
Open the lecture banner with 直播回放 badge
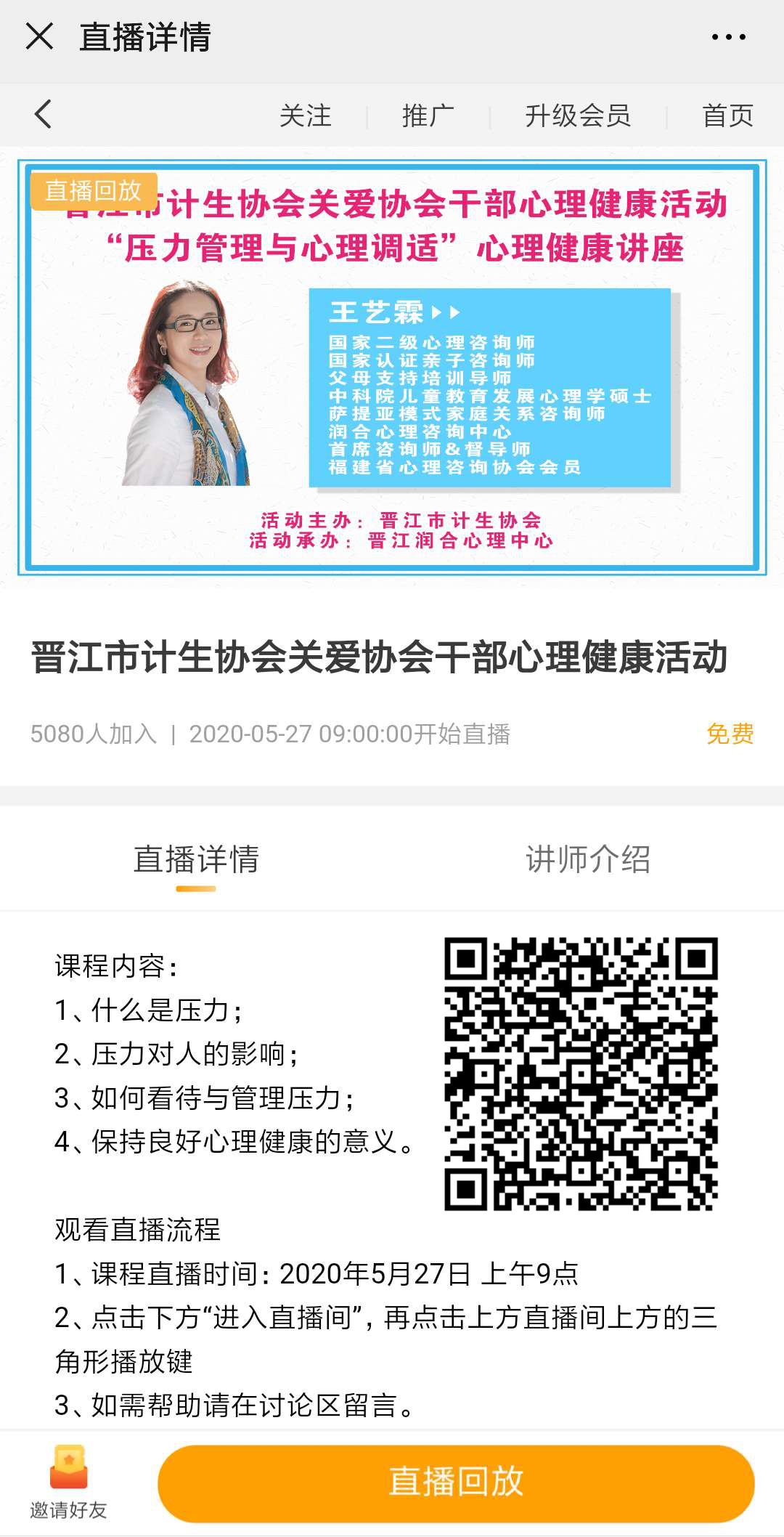click(392, 367)
